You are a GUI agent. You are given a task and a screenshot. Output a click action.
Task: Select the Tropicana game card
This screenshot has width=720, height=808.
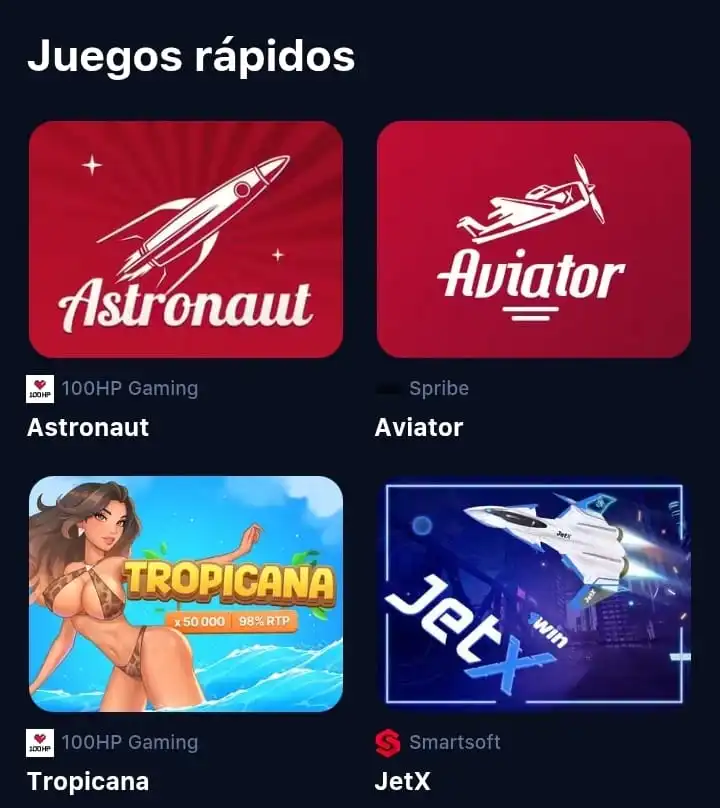tap(186, 593)
